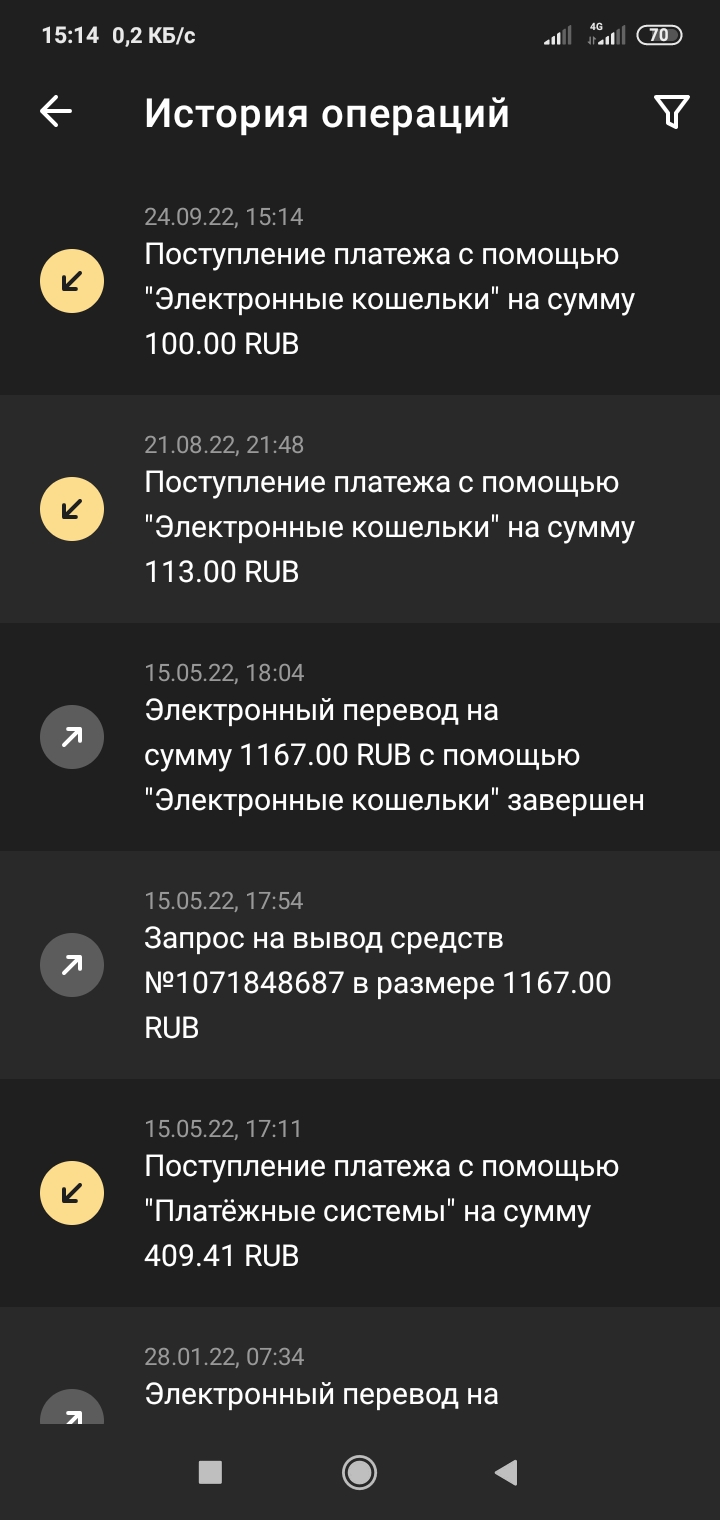The width and height of the screenshot is (720, 1520).
Task: Open withdrawal request №1071848687
Action: [360, 965]
